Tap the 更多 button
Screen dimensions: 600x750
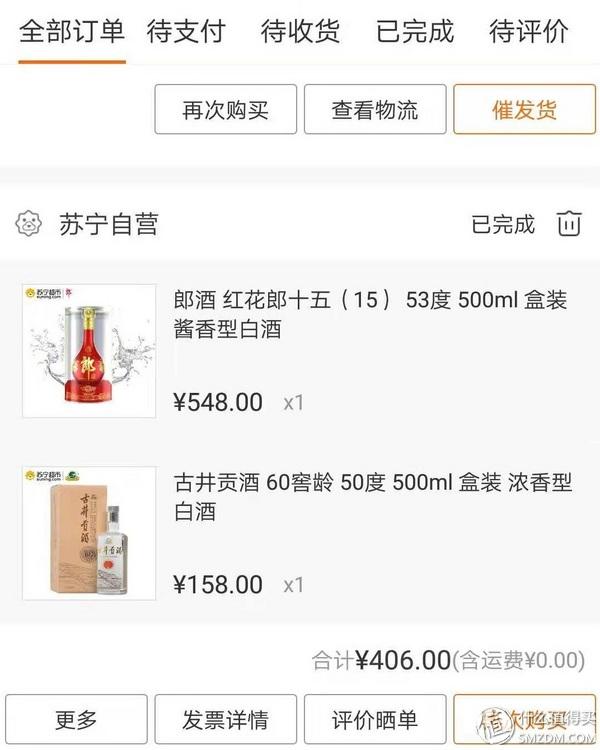75,720
